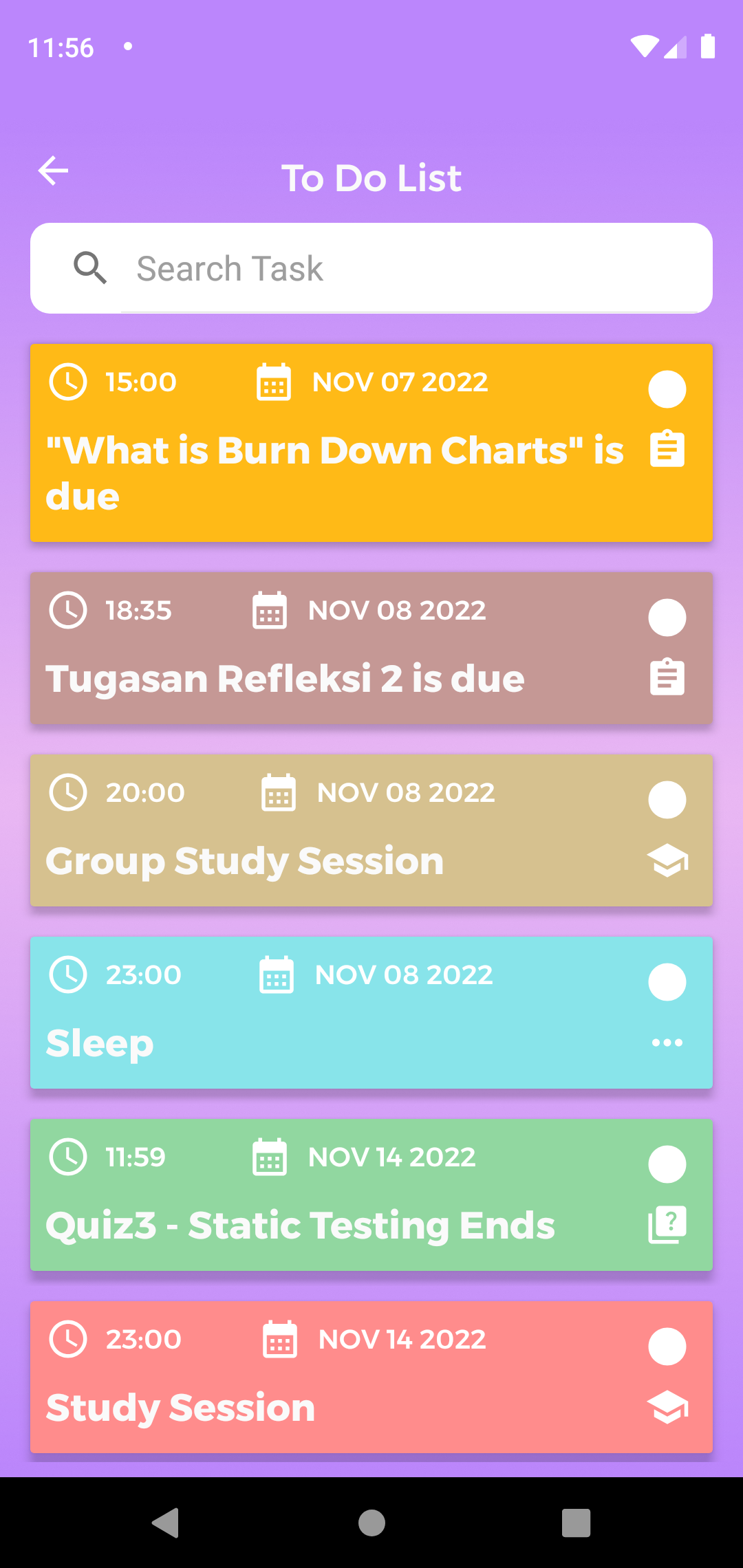Tick the circle on the Sleep task
This screenshot has height=1568, width=743.
coord(667,982)
